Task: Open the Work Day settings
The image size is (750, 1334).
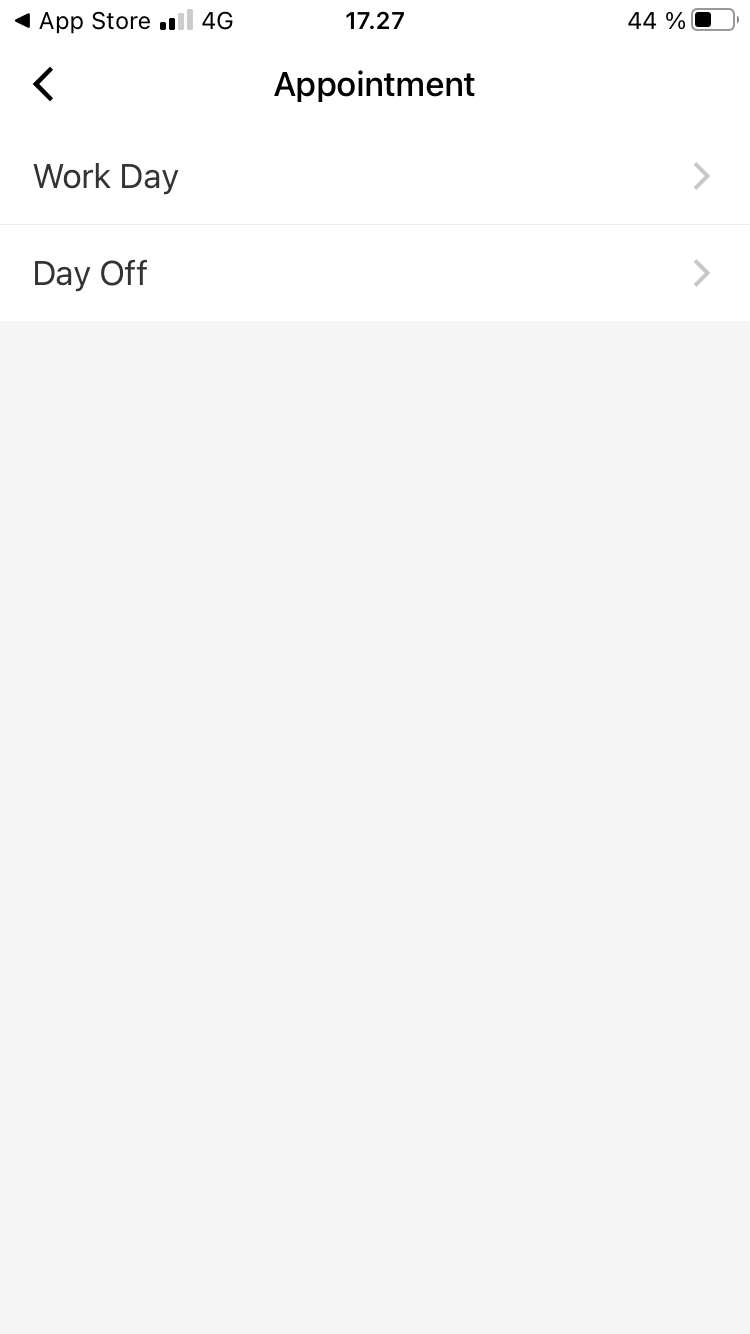Action: (x=375, y=176)
